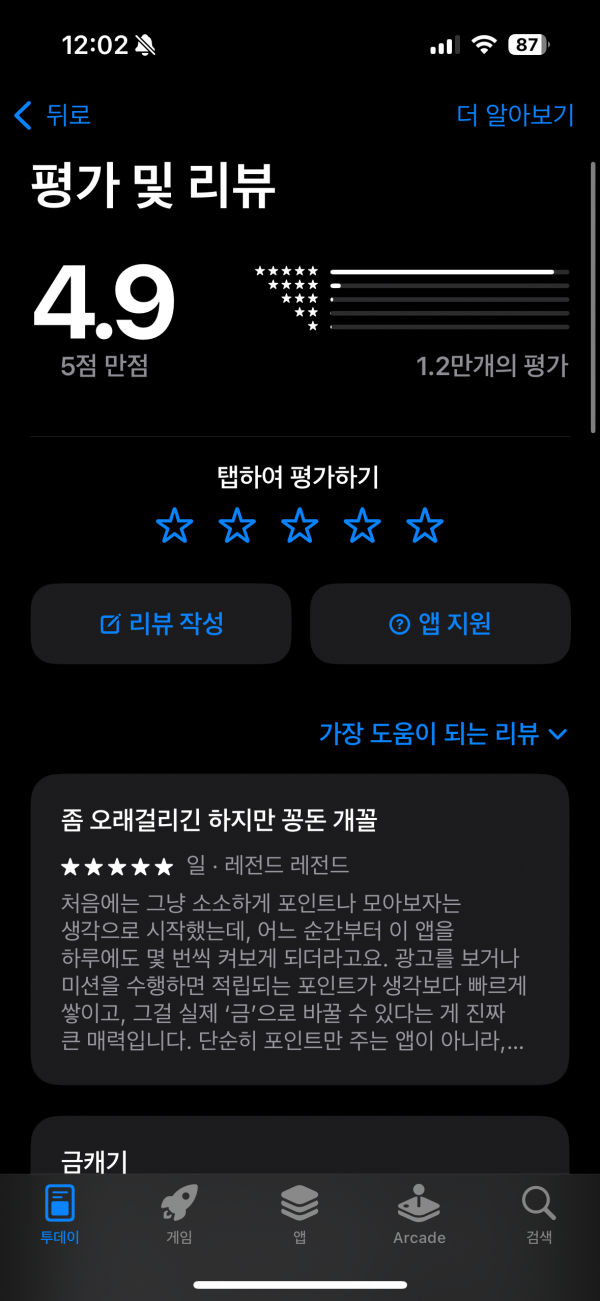Screen dimensions: 600x1301
Task: Go back with the 뒤로 button
Action: (x=53, y=115)
